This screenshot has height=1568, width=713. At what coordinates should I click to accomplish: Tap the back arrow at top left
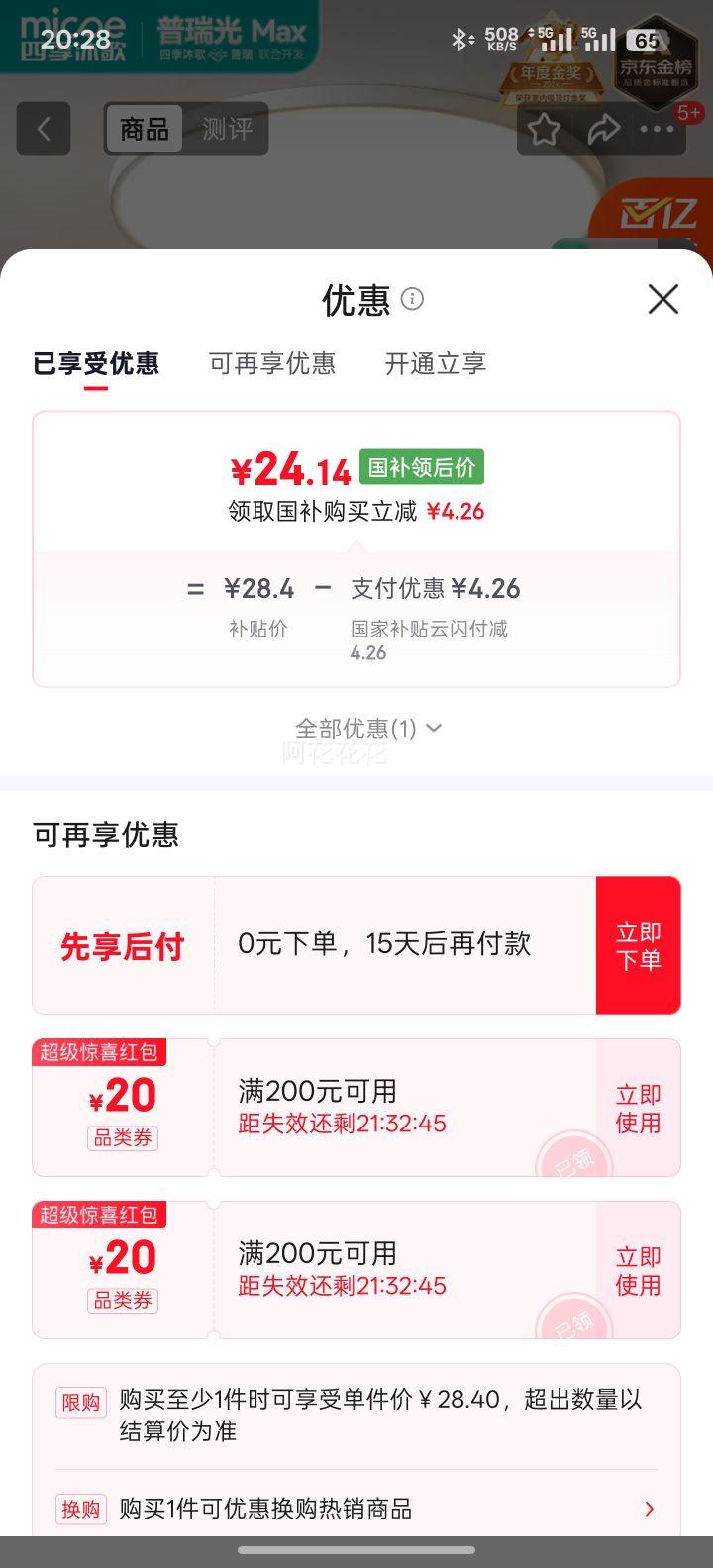click(44, 129)
